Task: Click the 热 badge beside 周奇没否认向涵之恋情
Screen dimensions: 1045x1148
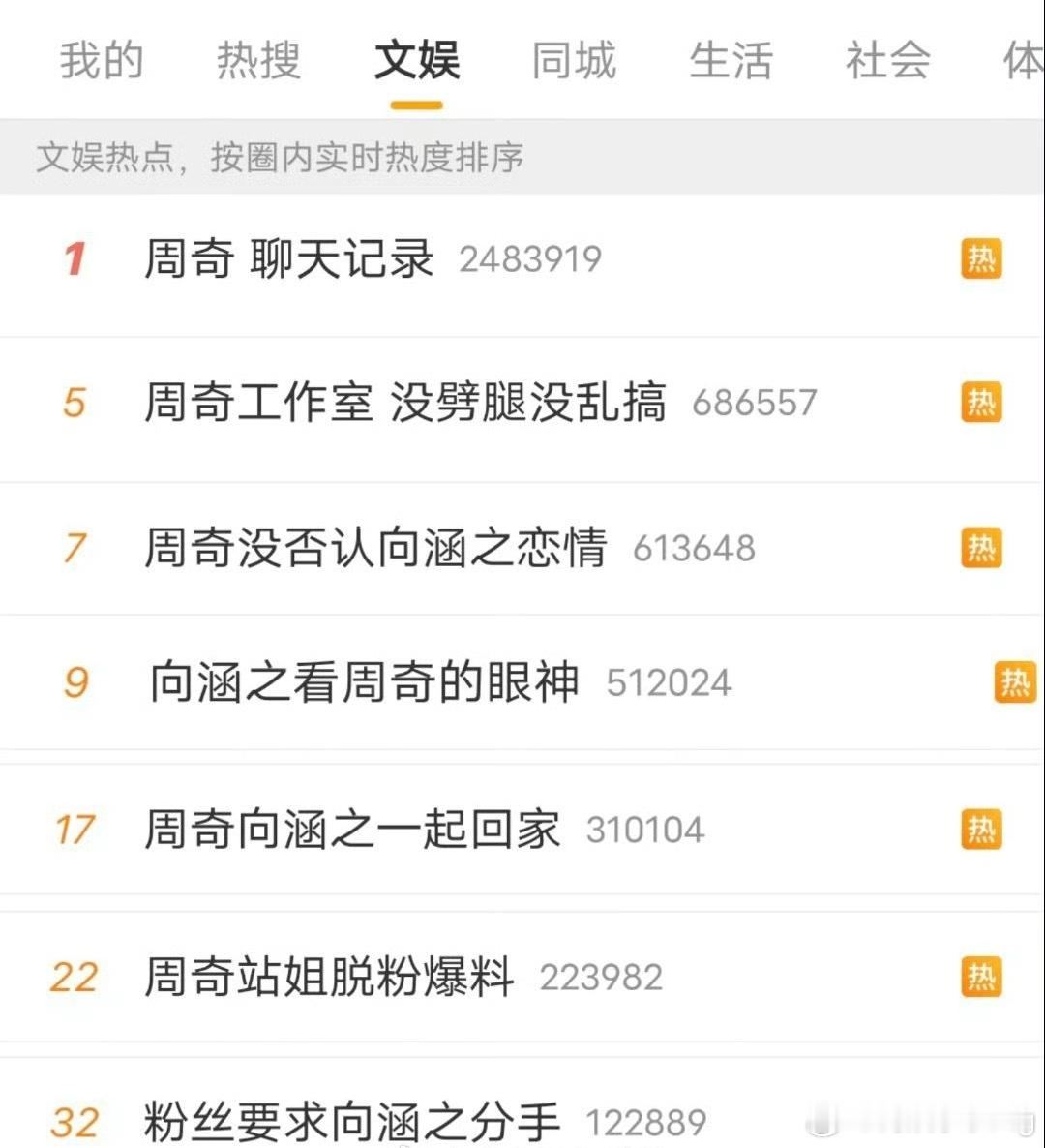Action: coord(980,548)
